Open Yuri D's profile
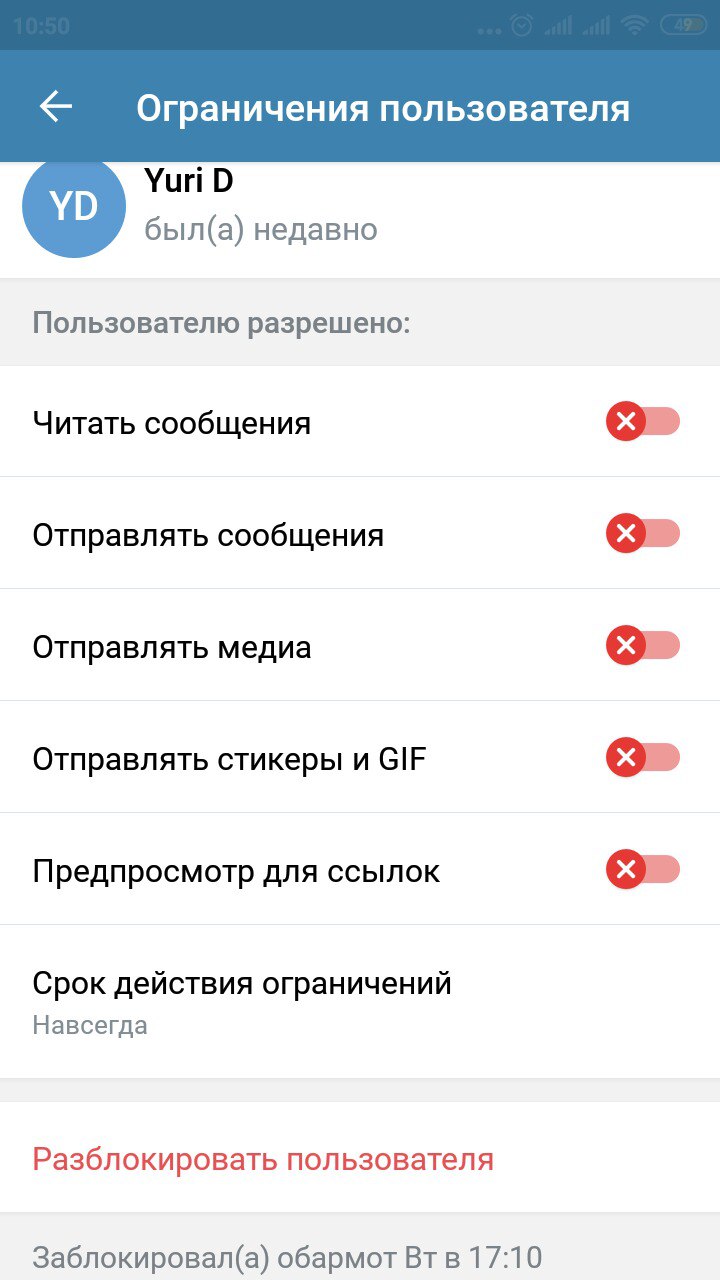Screen dimensions: 720x1280 [360, 207]
